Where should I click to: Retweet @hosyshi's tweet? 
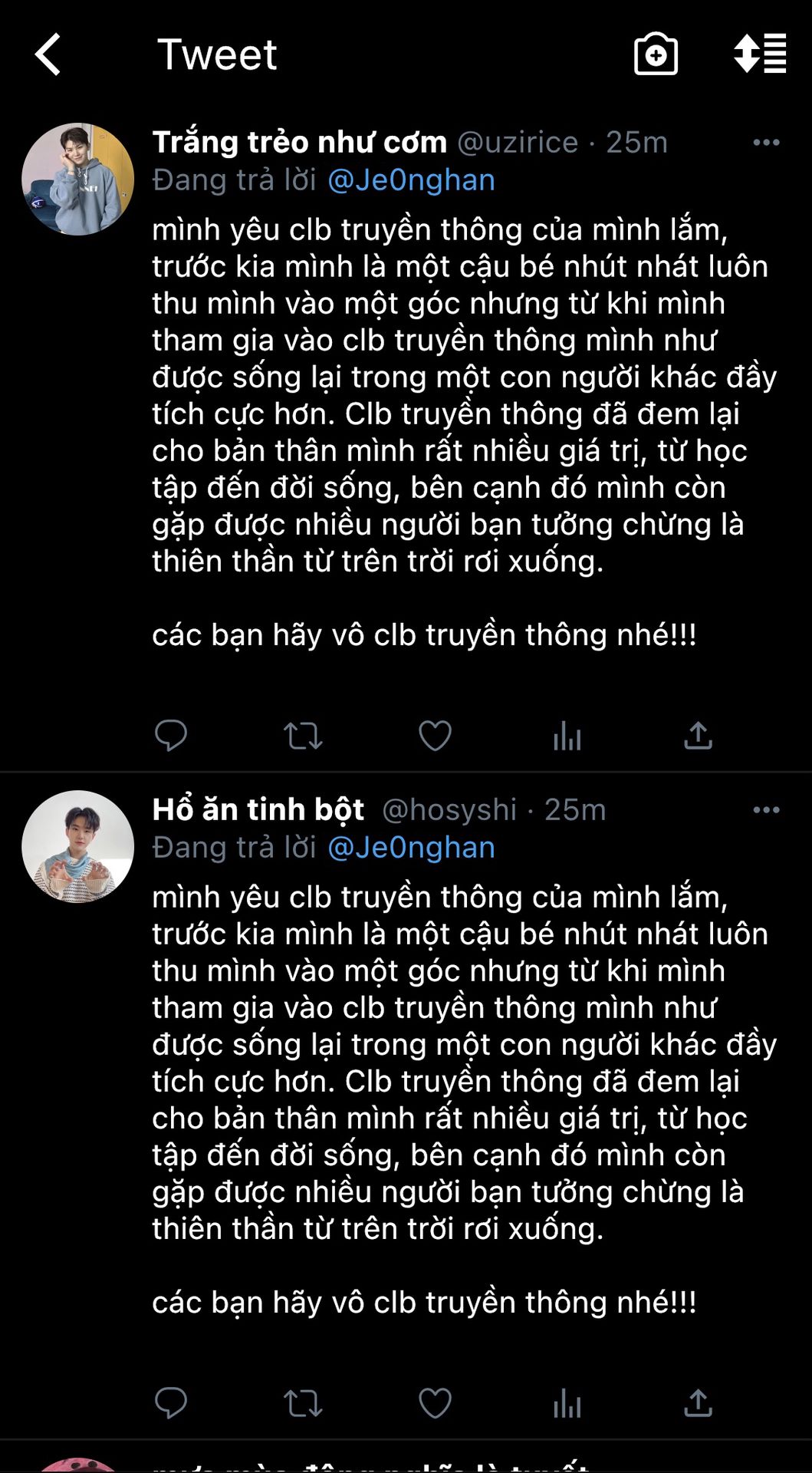[303, 1403]
